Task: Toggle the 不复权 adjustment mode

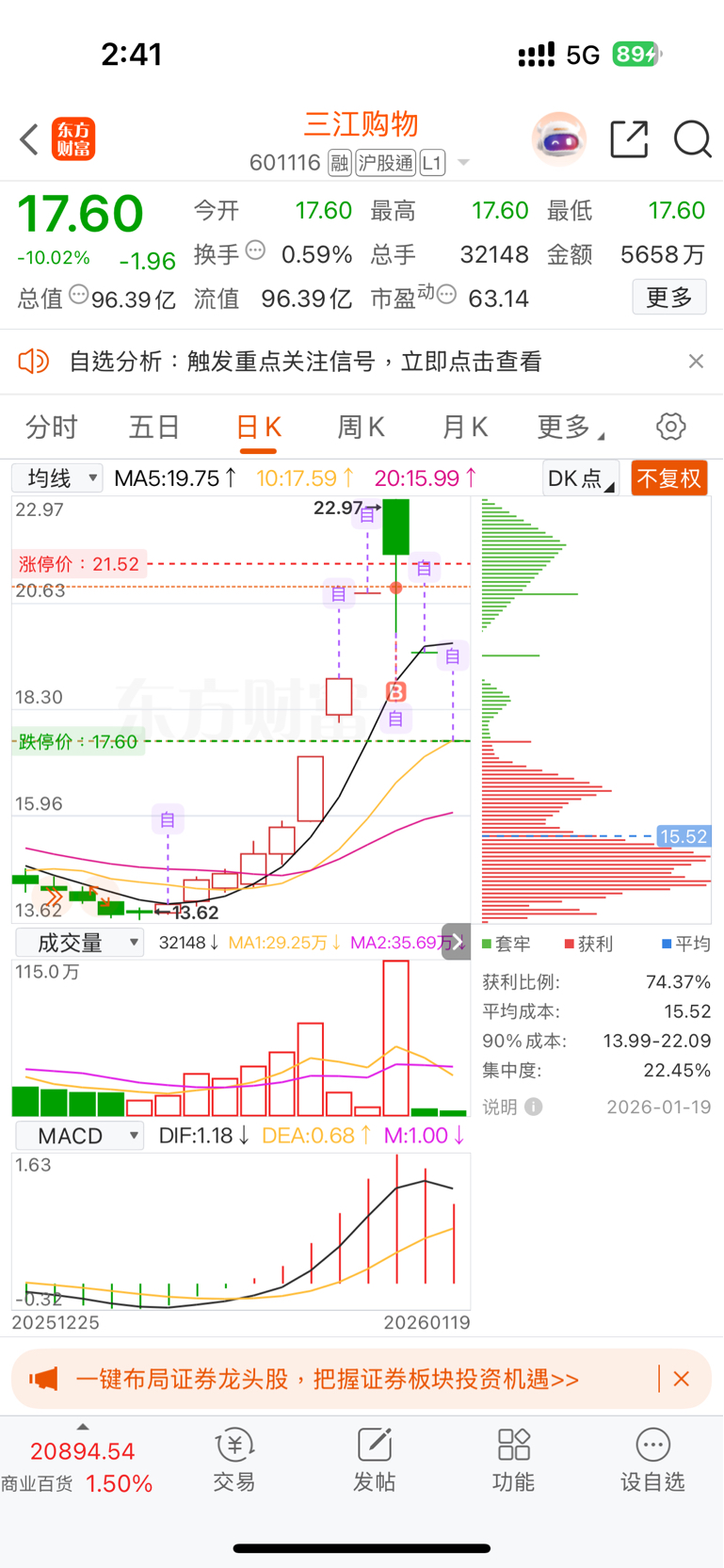Action: point(668,477)
